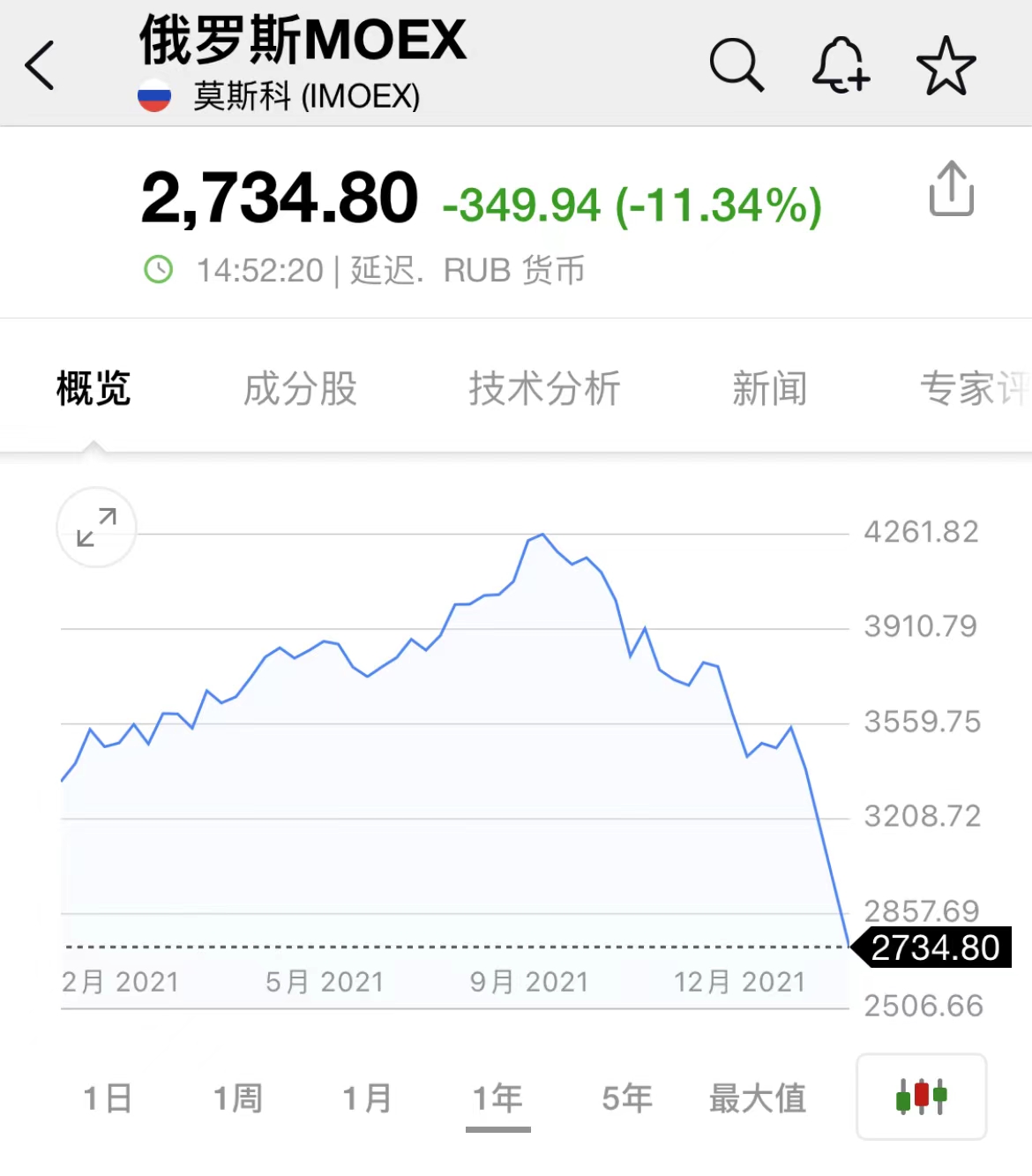Select the 概览 tab
The width and height of the screenshot is (1032, 1176).
point(93,388)
